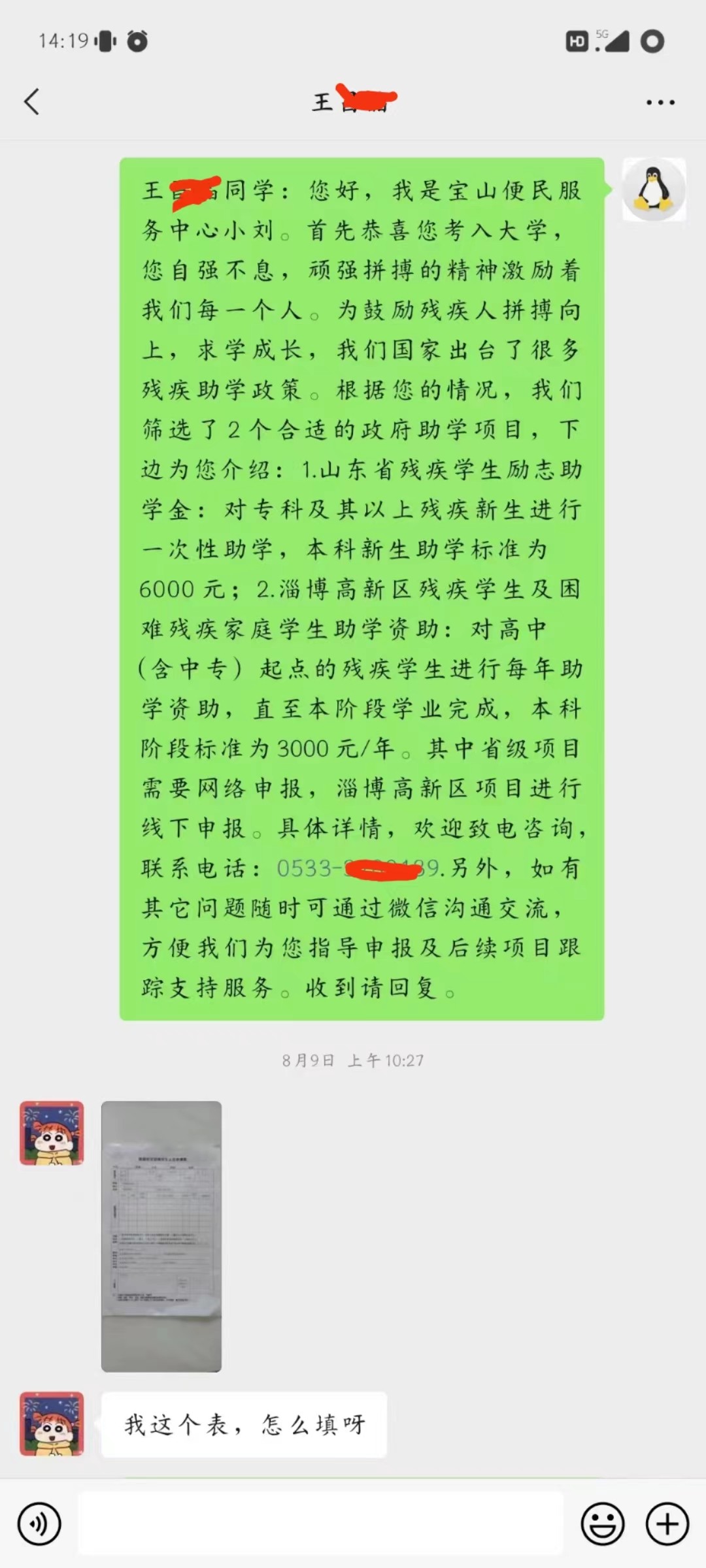View the penguin avatar profile

click(x=653, y=189)
